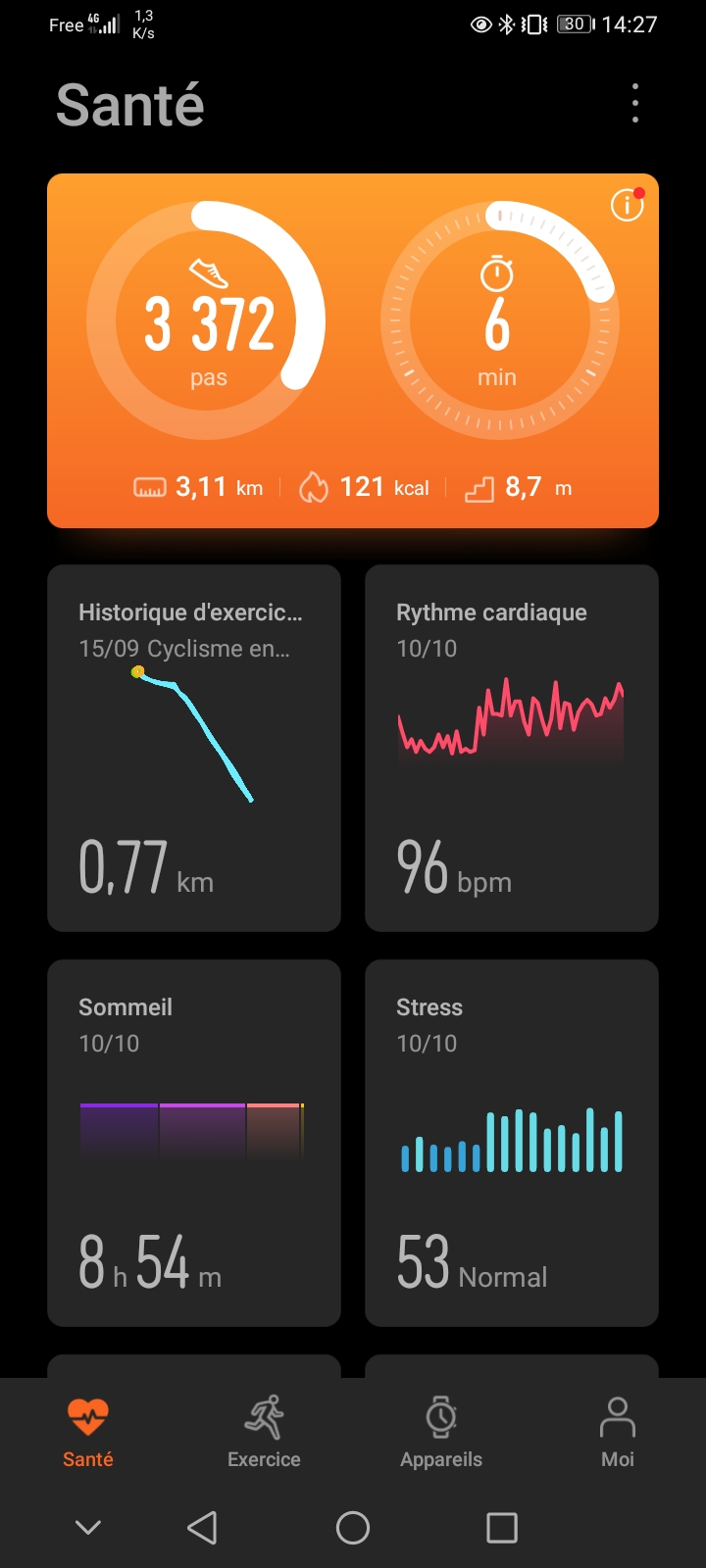Open the Moi profile section
Image resolution: width=706 pixels, height=1568 pixels.
coord(617,1421)
